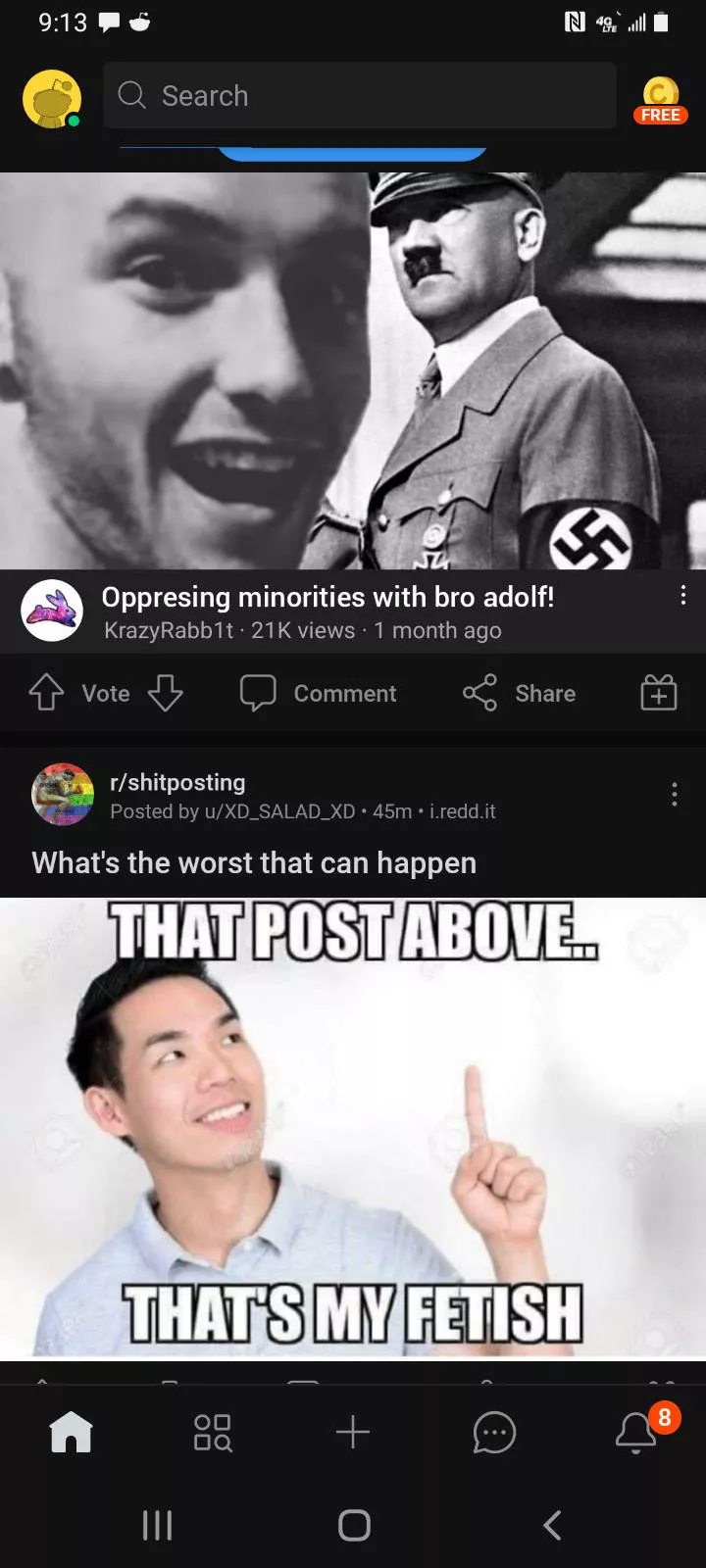Open KrazyRabb1t's channel avatar

(x=50, y=610)
